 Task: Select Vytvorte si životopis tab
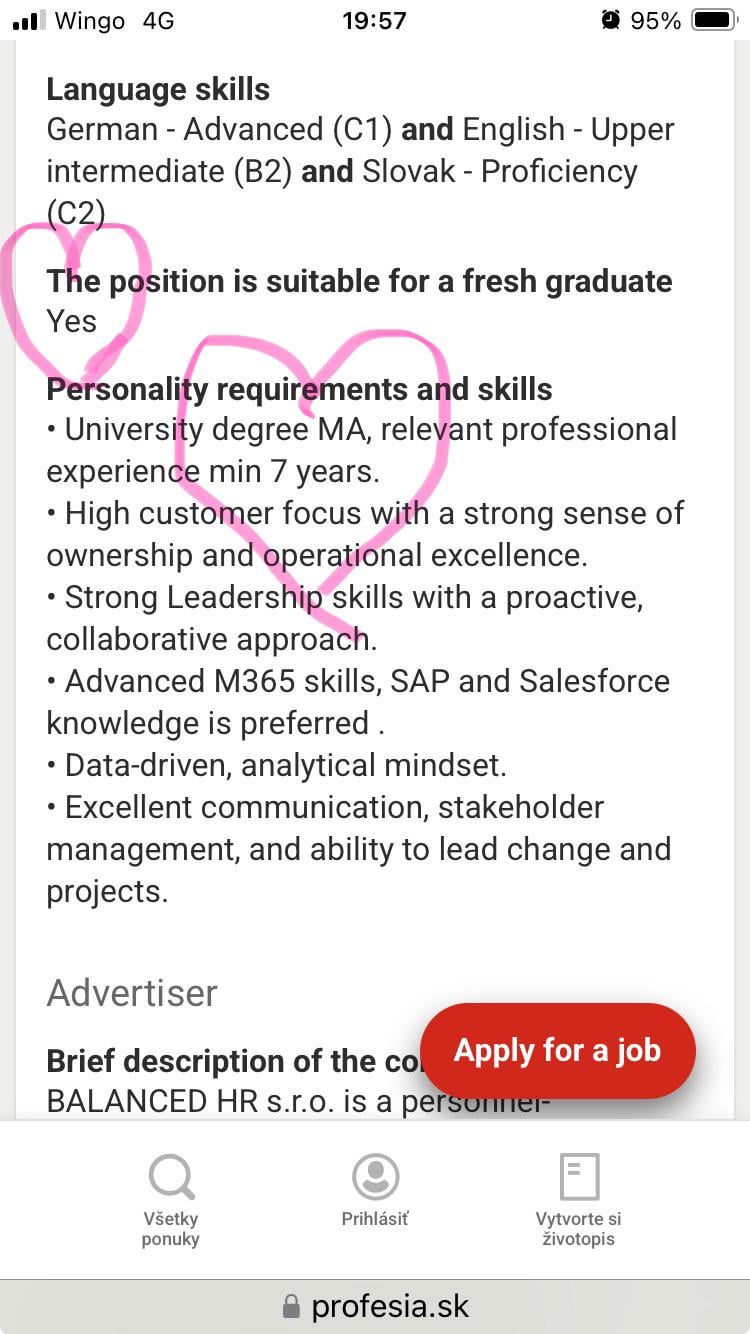578,1199
